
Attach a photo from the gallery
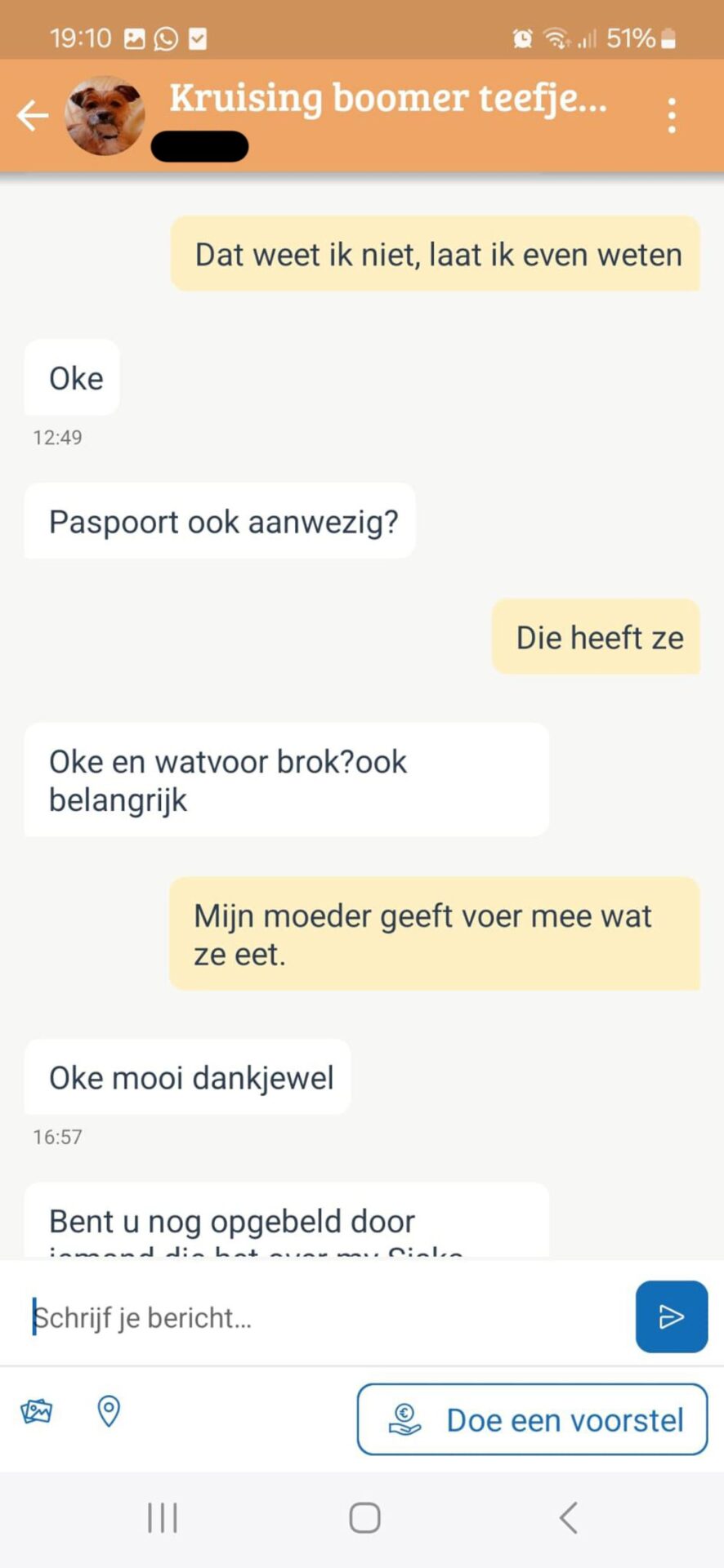37,1411
